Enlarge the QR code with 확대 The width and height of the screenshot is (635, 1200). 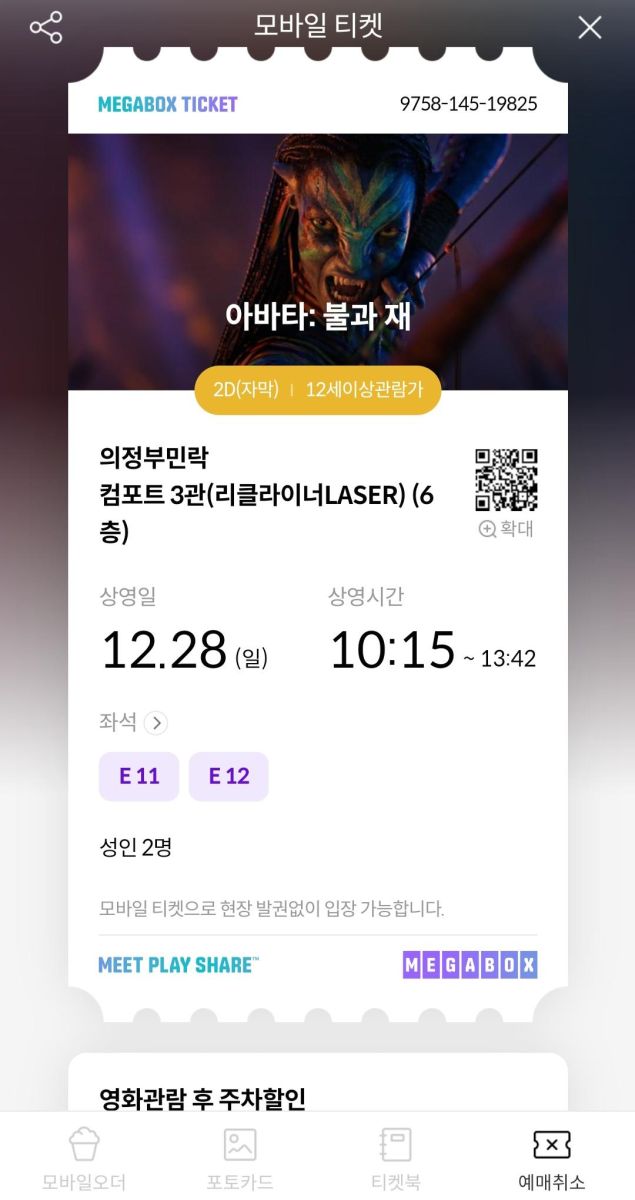click(x=506, y=529)
